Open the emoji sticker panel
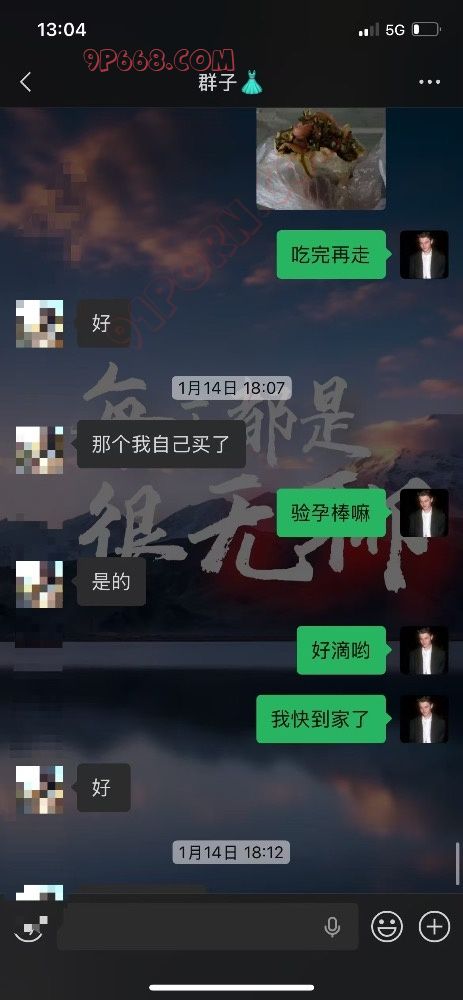Image resolution: width=463 pixels, height=1000 pixels. (x=386, y=927)
